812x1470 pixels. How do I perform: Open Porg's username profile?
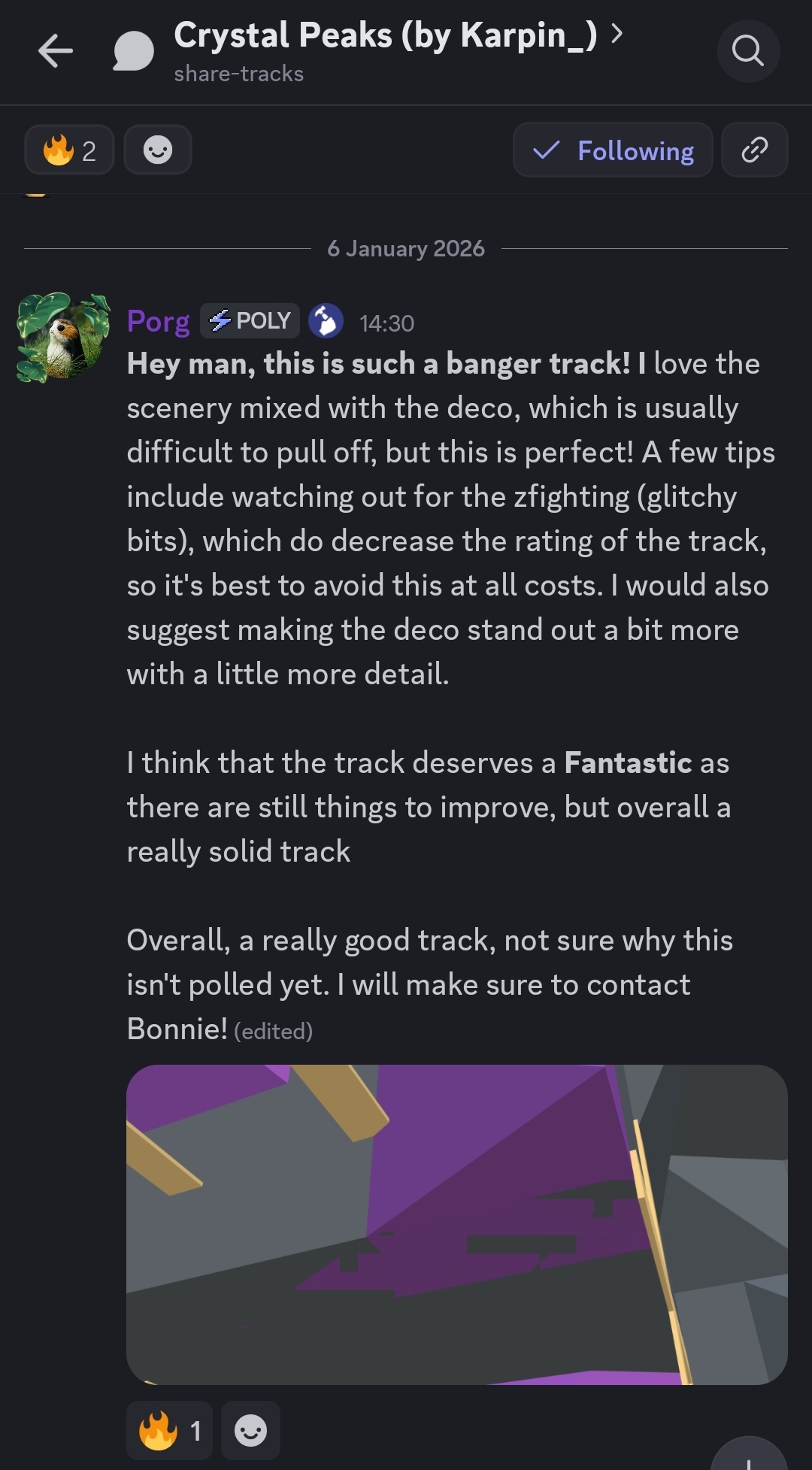[x=158, y=322]
